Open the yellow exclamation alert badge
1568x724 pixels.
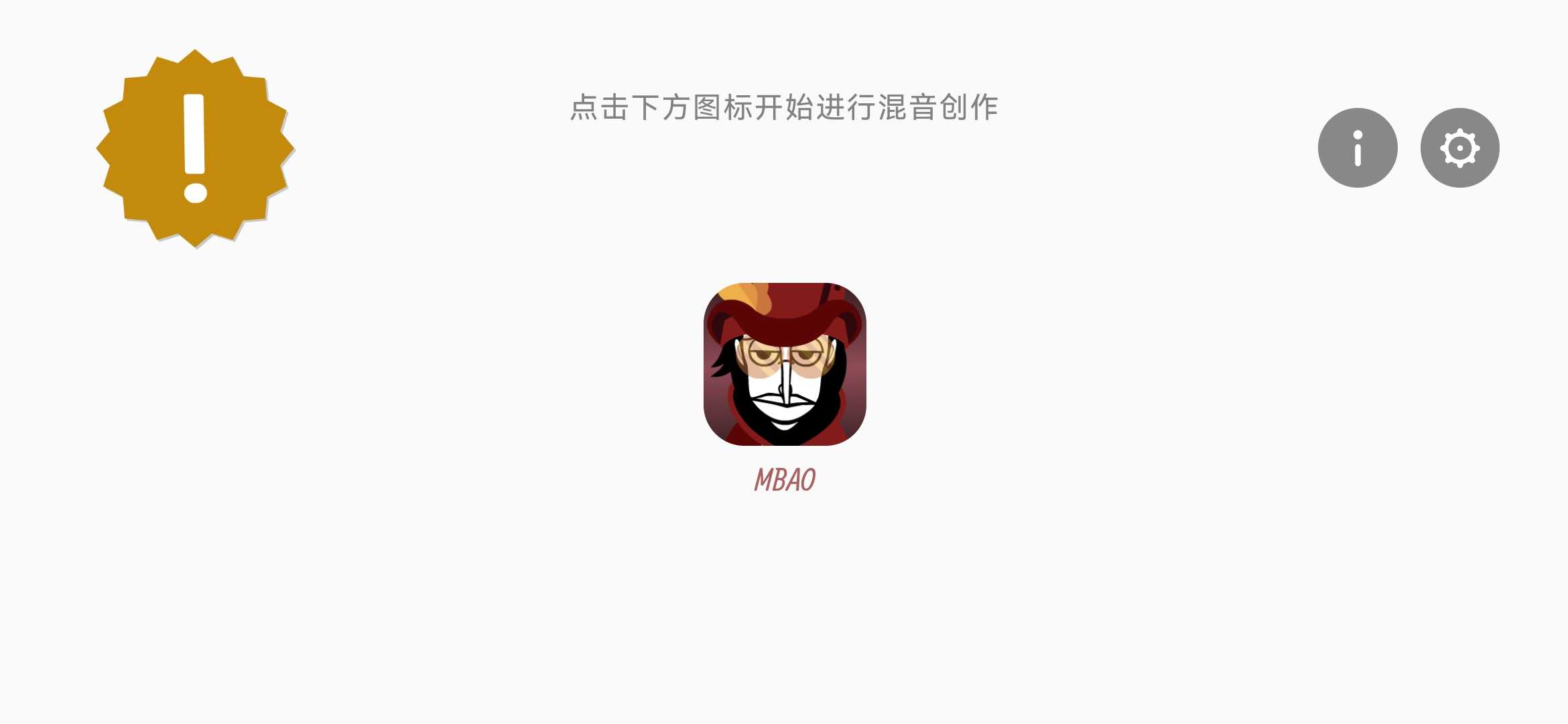click(195, 148)
